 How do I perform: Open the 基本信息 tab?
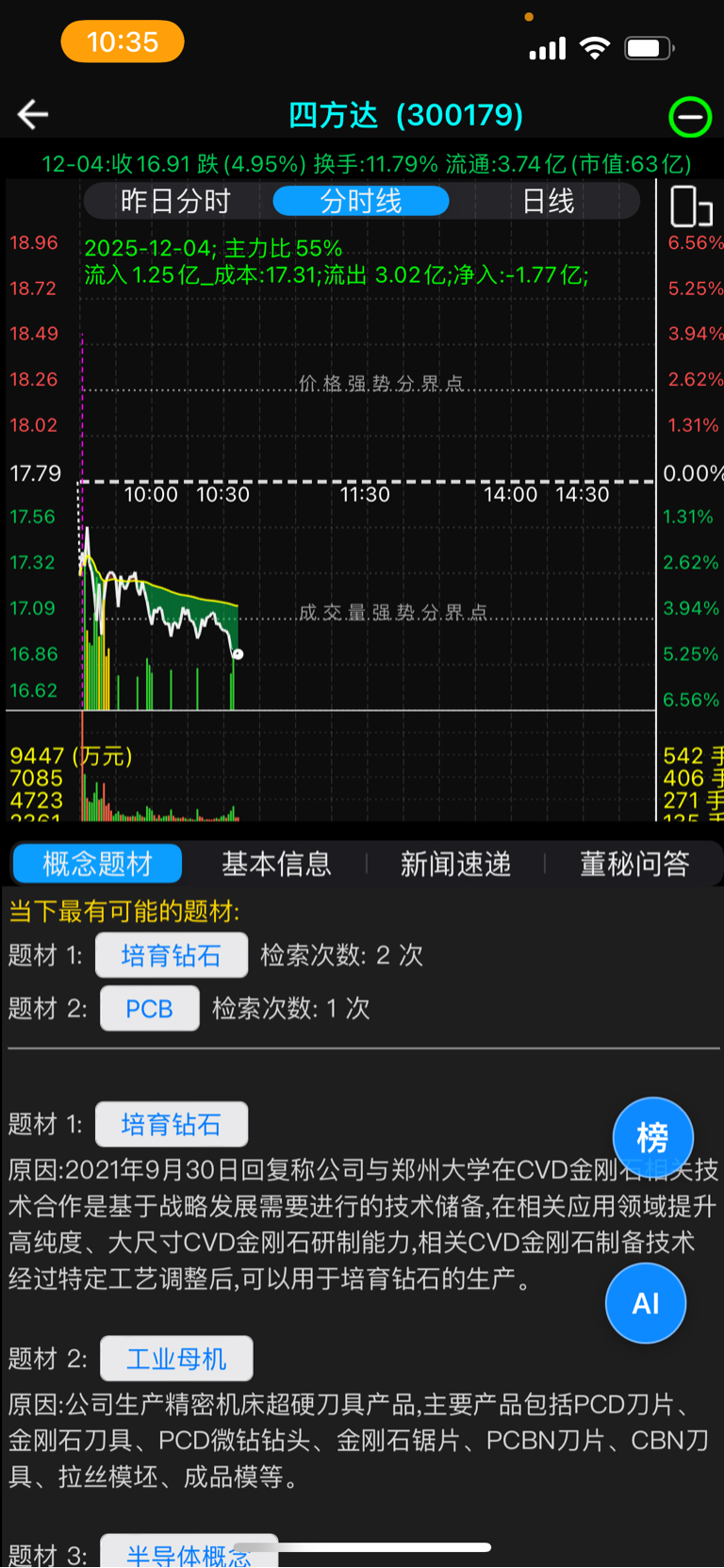[276, 864]
